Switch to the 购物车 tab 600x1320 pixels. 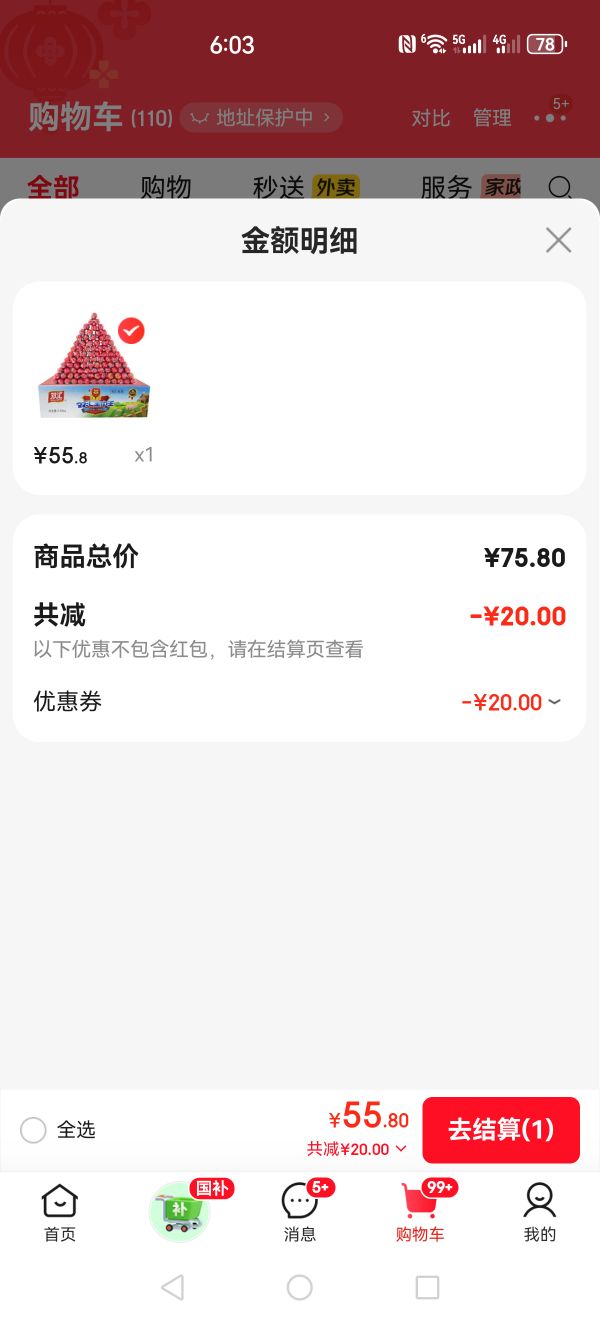pos(420,1212)
